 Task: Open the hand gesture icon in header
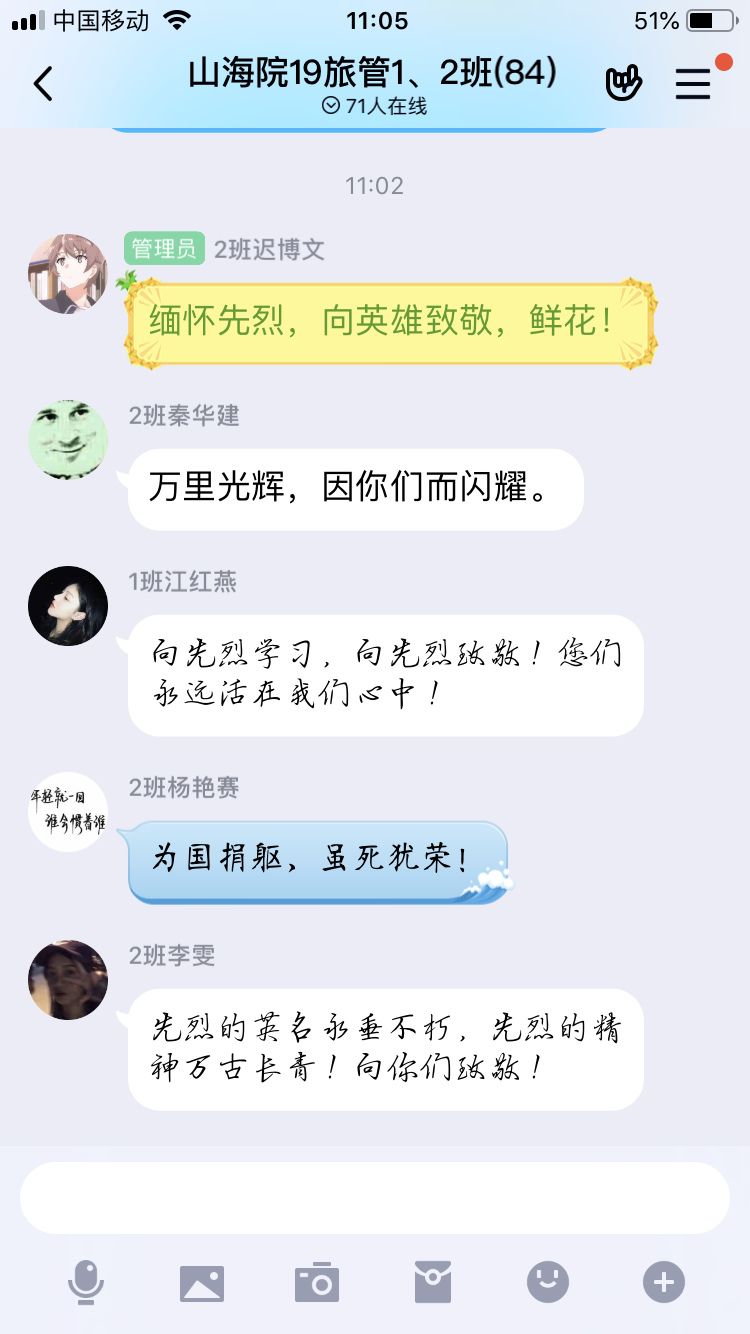tap(623, 84)
